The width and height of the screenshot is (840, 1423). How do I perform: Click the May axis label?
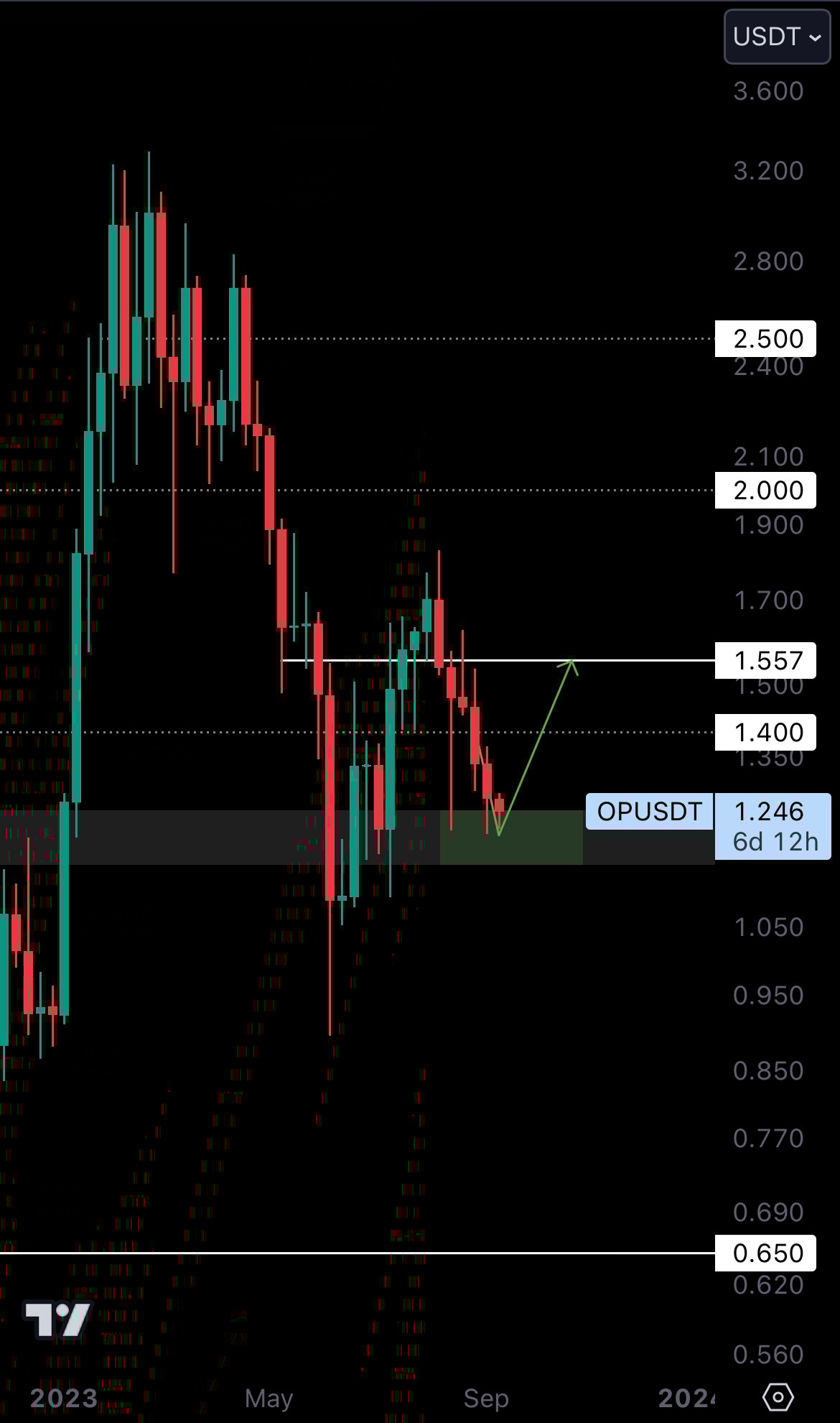pos(269,1397)
